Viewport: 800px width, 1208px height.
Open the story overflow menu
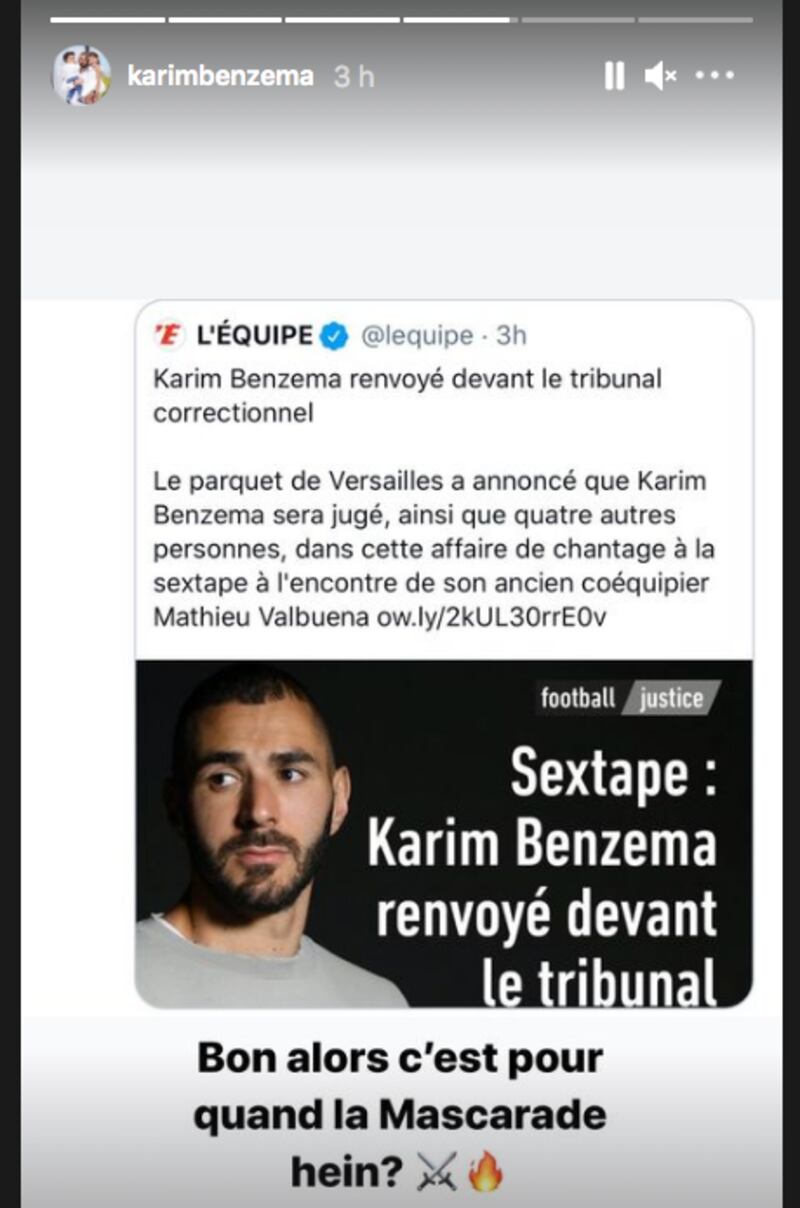click(x=715, y=76)
